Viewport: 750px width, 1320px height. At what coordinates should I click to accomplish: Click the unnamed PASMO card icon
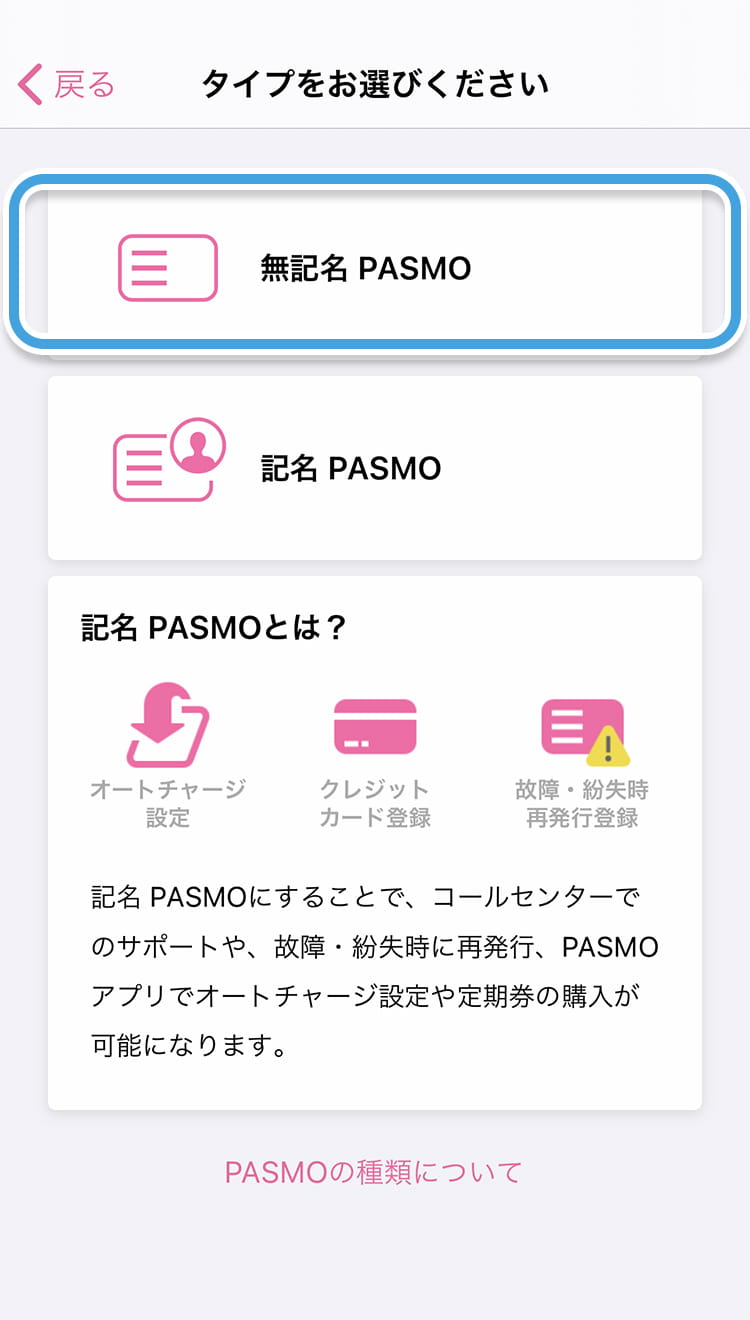[x=167, y=267]
